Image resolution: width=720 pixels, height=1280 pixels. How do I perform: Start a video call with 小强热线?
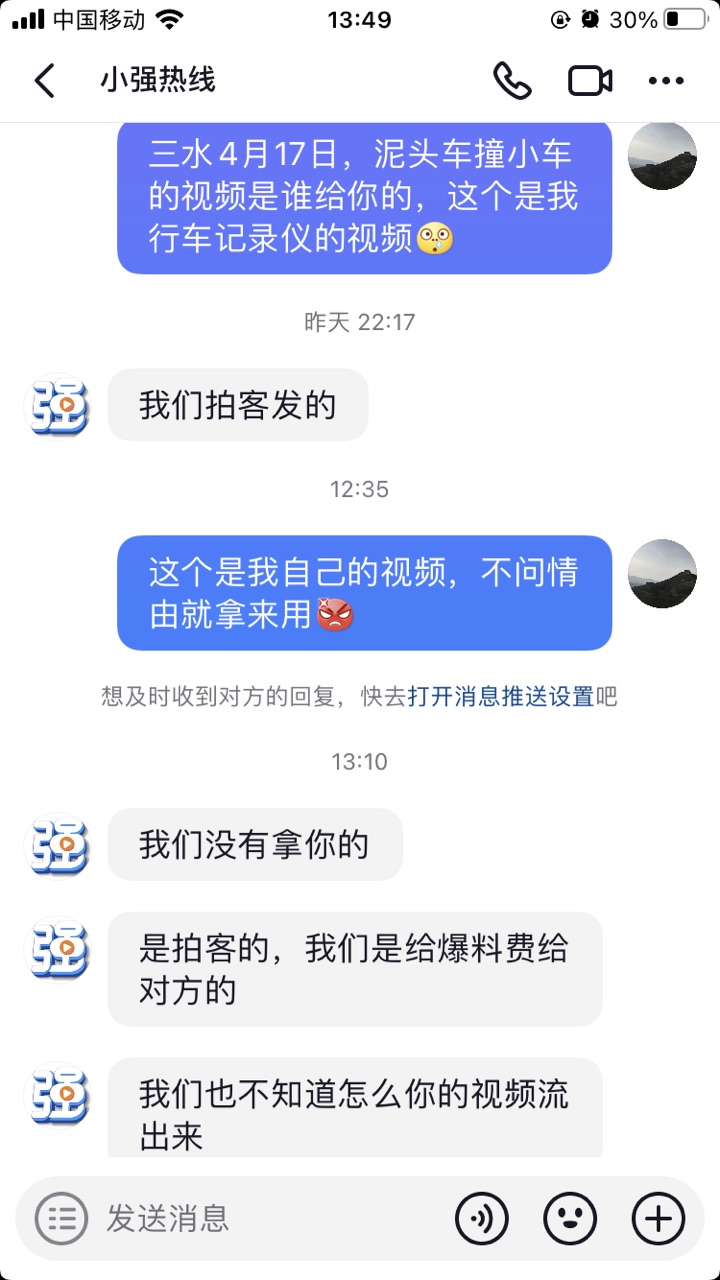(590, 82)
